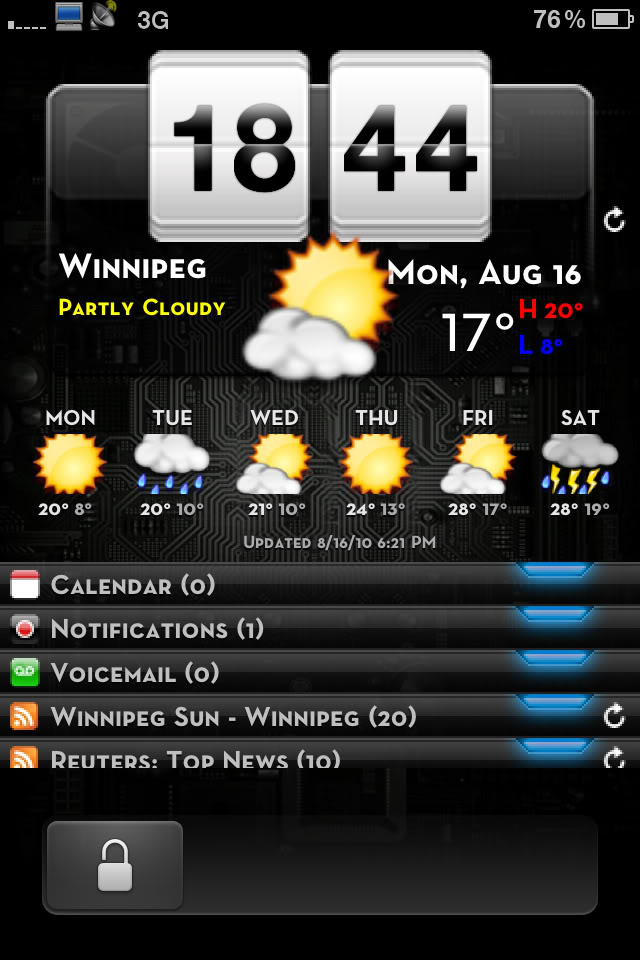Refresh the Reuters: Top News feed
This screenshot has width=640, height=960.
pyautogui.click(x=614, y=759)
